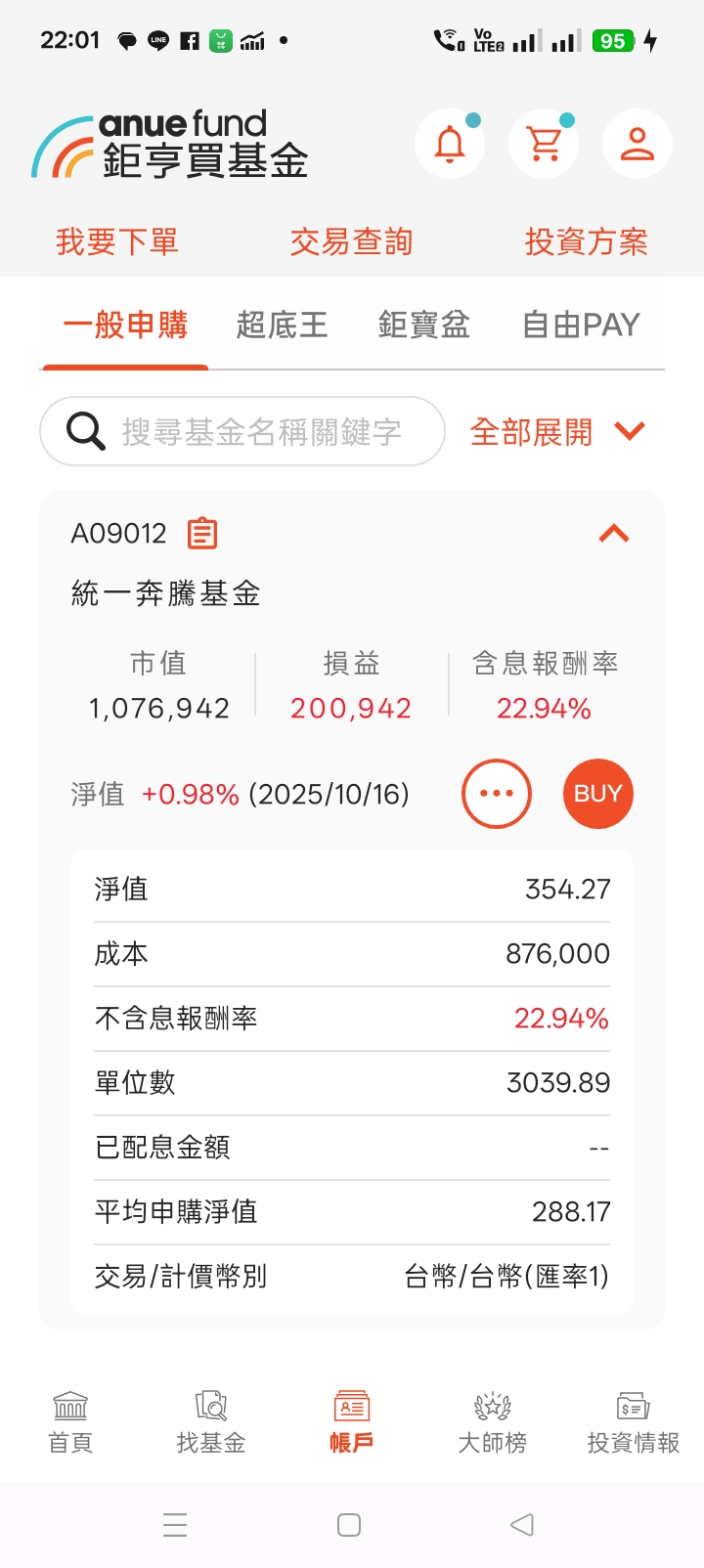
Task: Switch to the 超底王 tab
Action: [x=283, y=324]
